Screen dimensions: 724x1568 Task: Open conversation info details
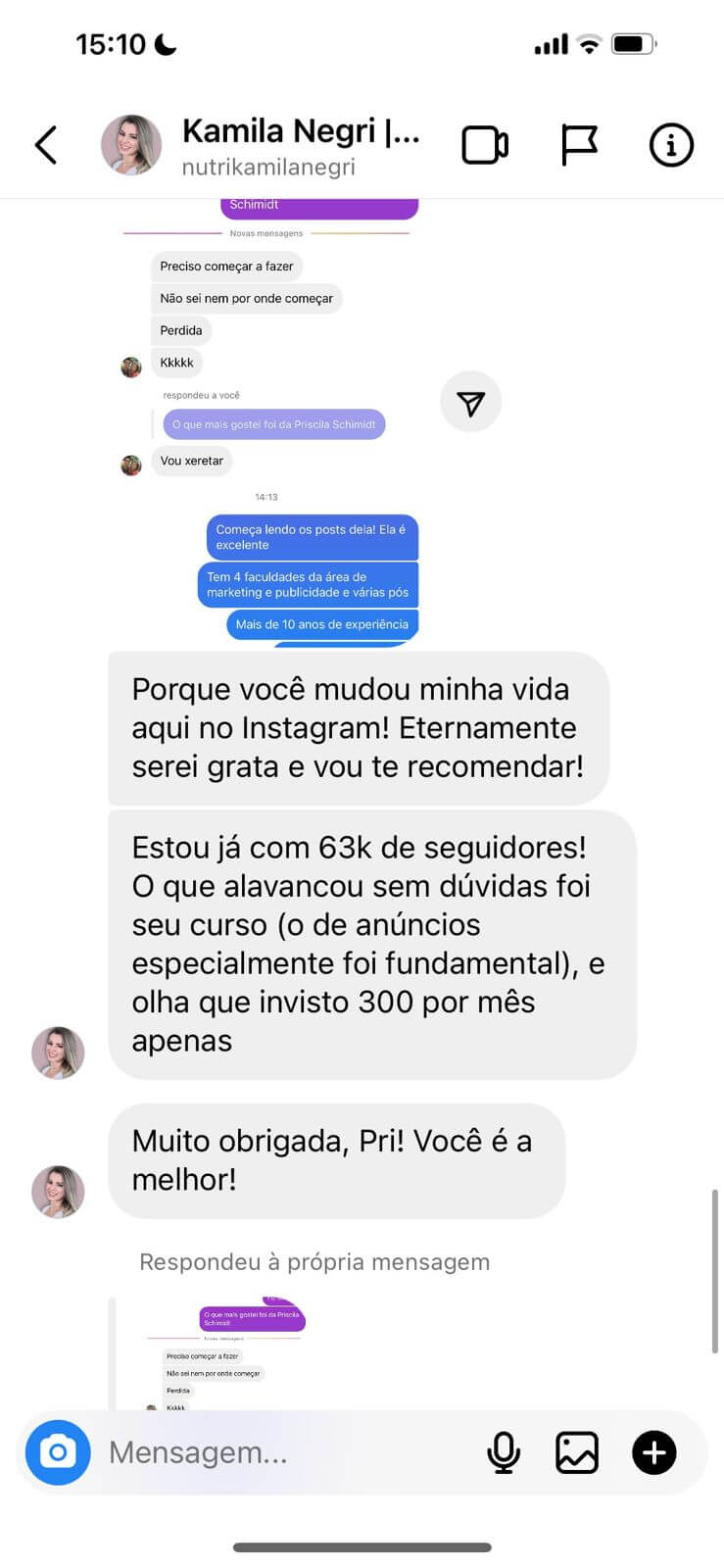(x=671, y=145)
